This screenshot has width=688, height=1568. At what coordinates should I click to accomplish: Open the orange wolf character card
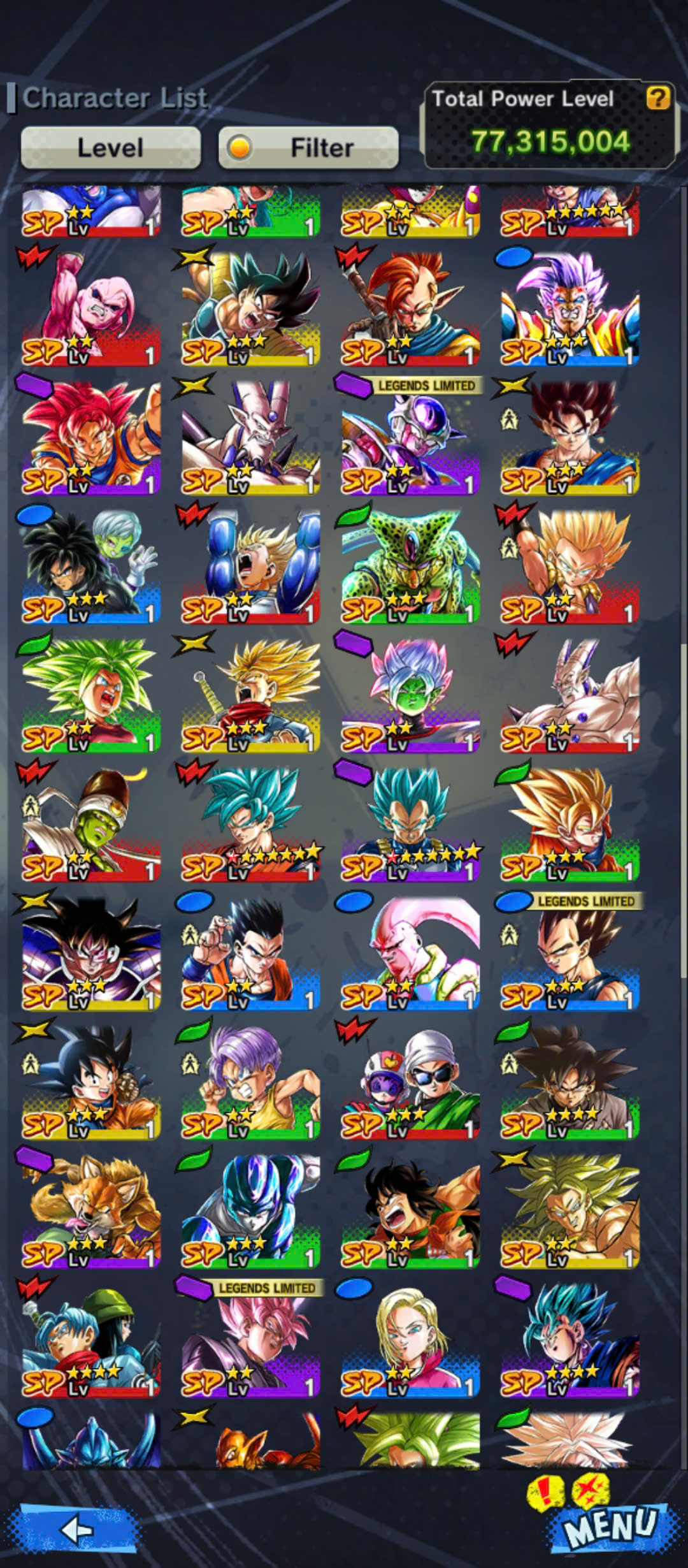click(91, 1210)
